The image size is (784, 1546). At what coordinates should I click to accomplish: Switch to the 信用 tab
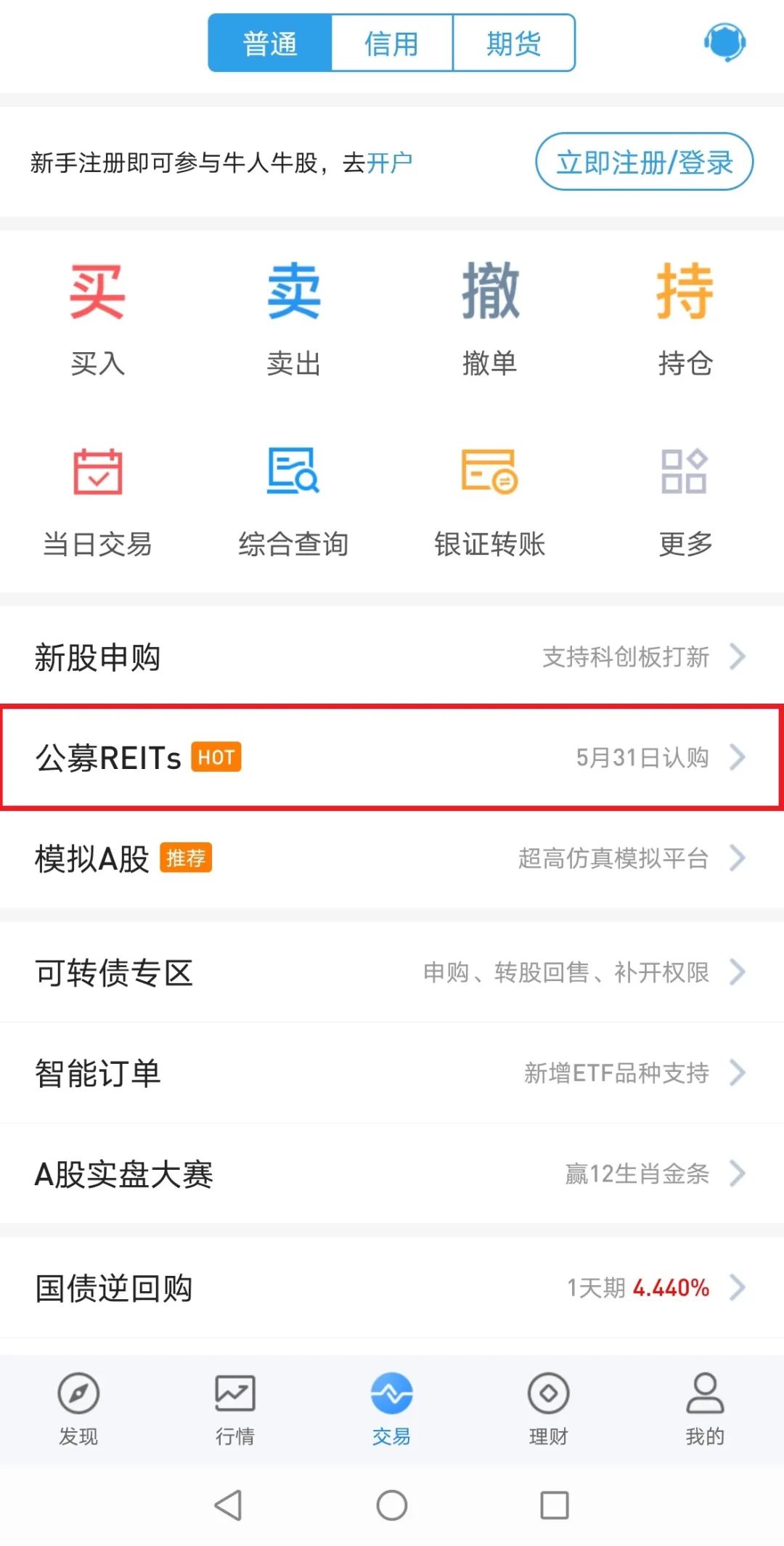391,42
